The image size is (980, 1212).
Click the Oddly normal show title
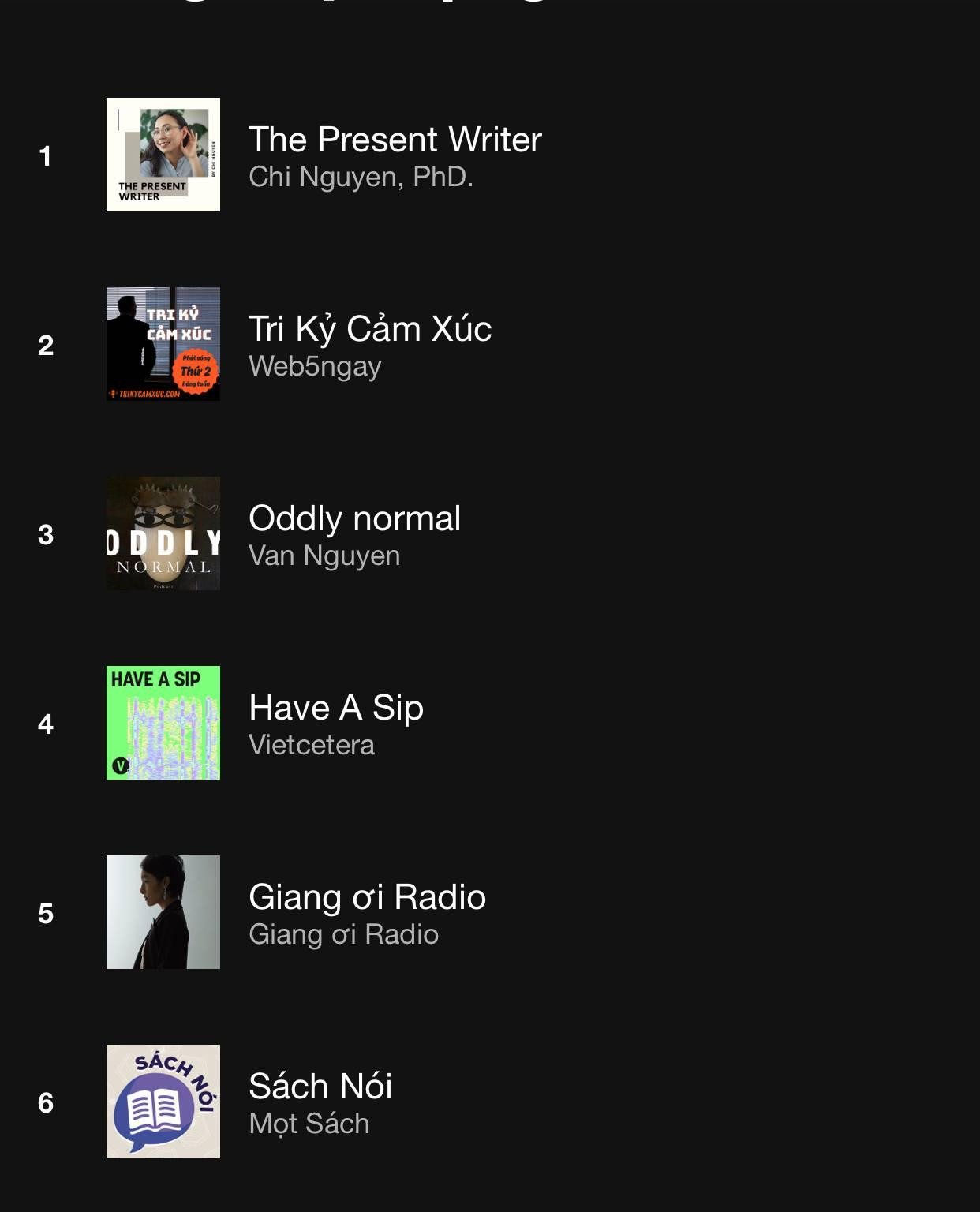353,518
